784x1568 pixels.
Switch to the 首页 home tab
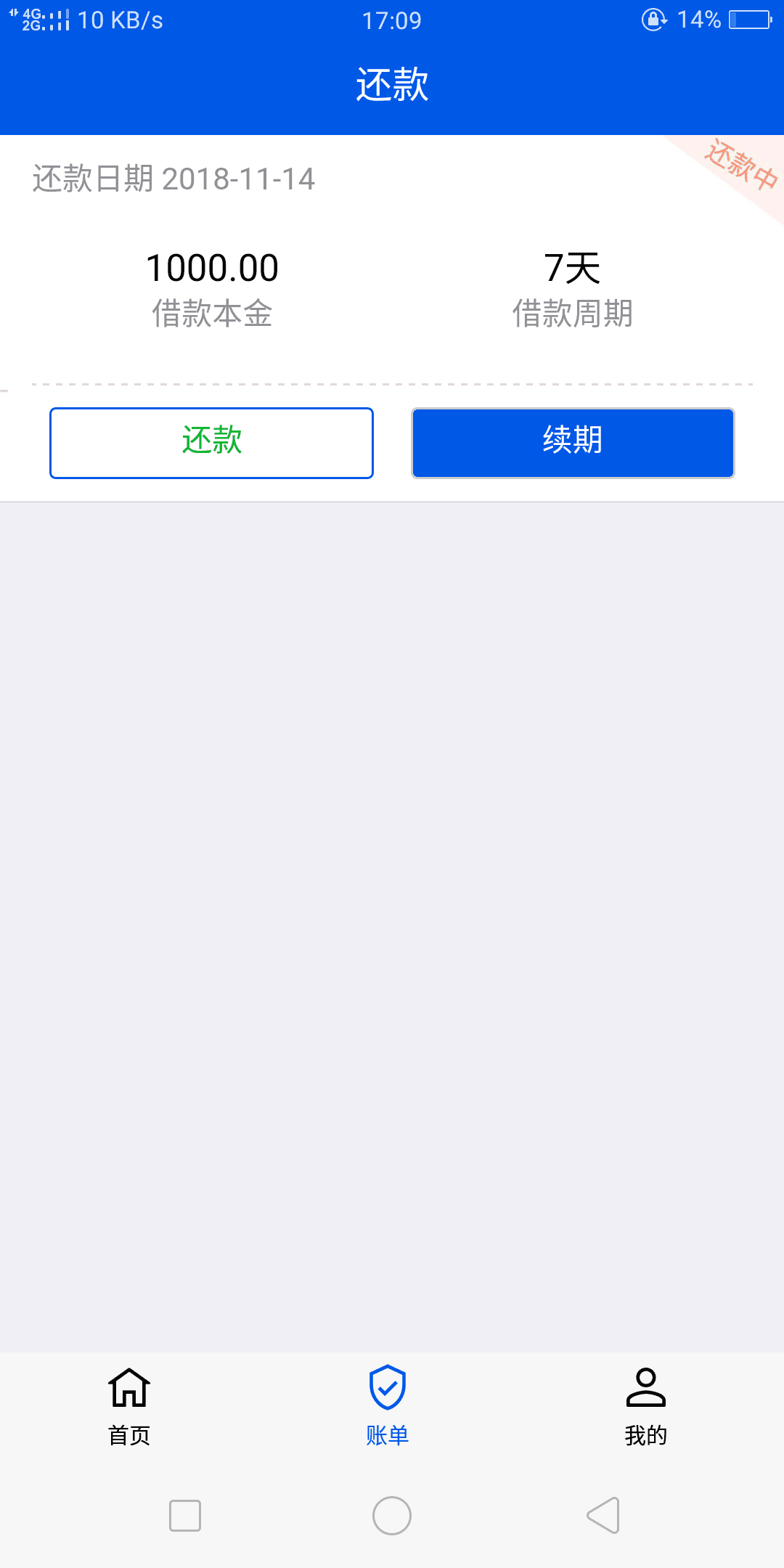pyautogui.click(x=129, y=1406)
